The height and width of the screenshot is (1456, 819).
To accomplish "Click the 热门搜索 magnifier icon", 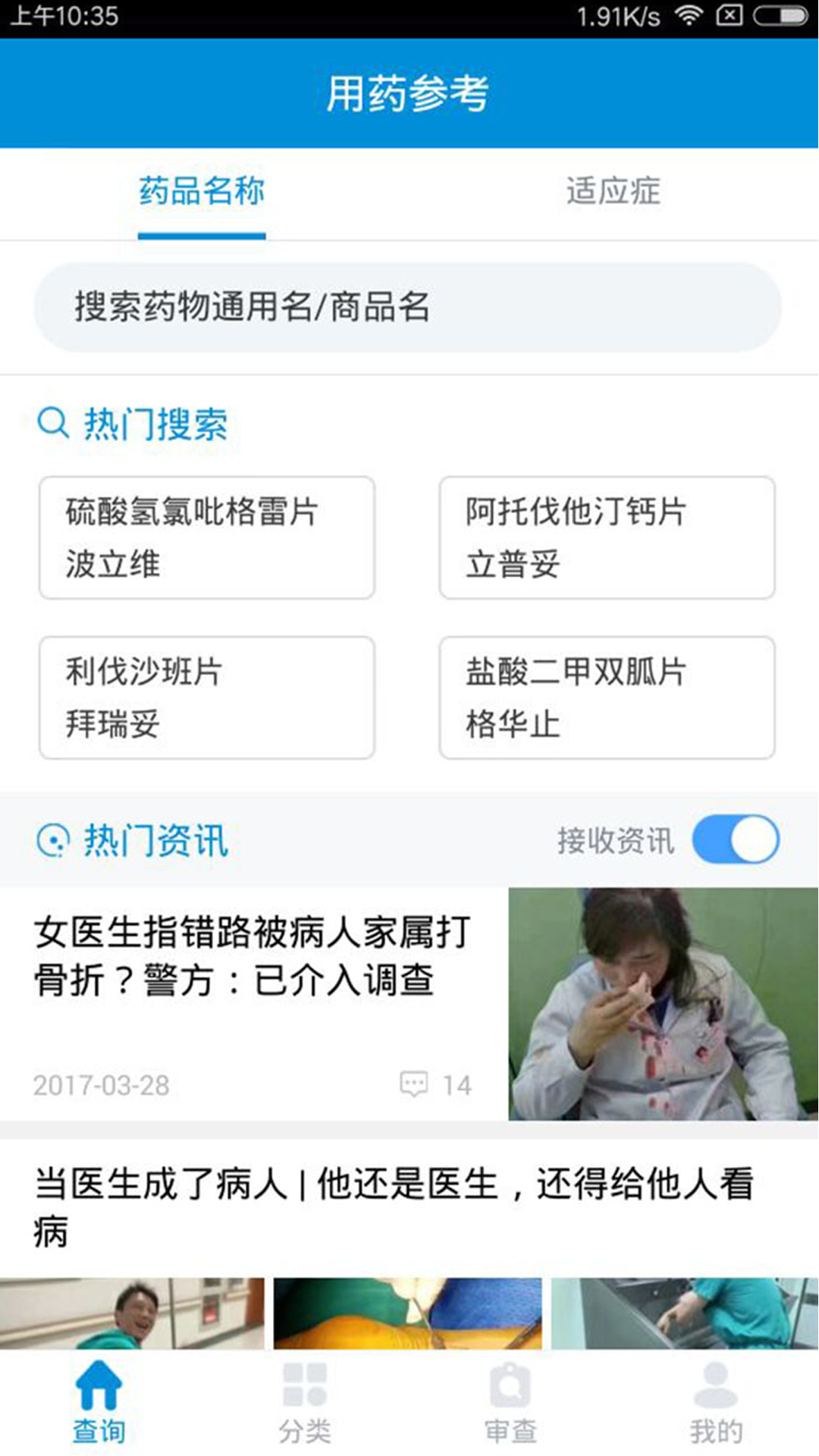I will coord(52,424).
